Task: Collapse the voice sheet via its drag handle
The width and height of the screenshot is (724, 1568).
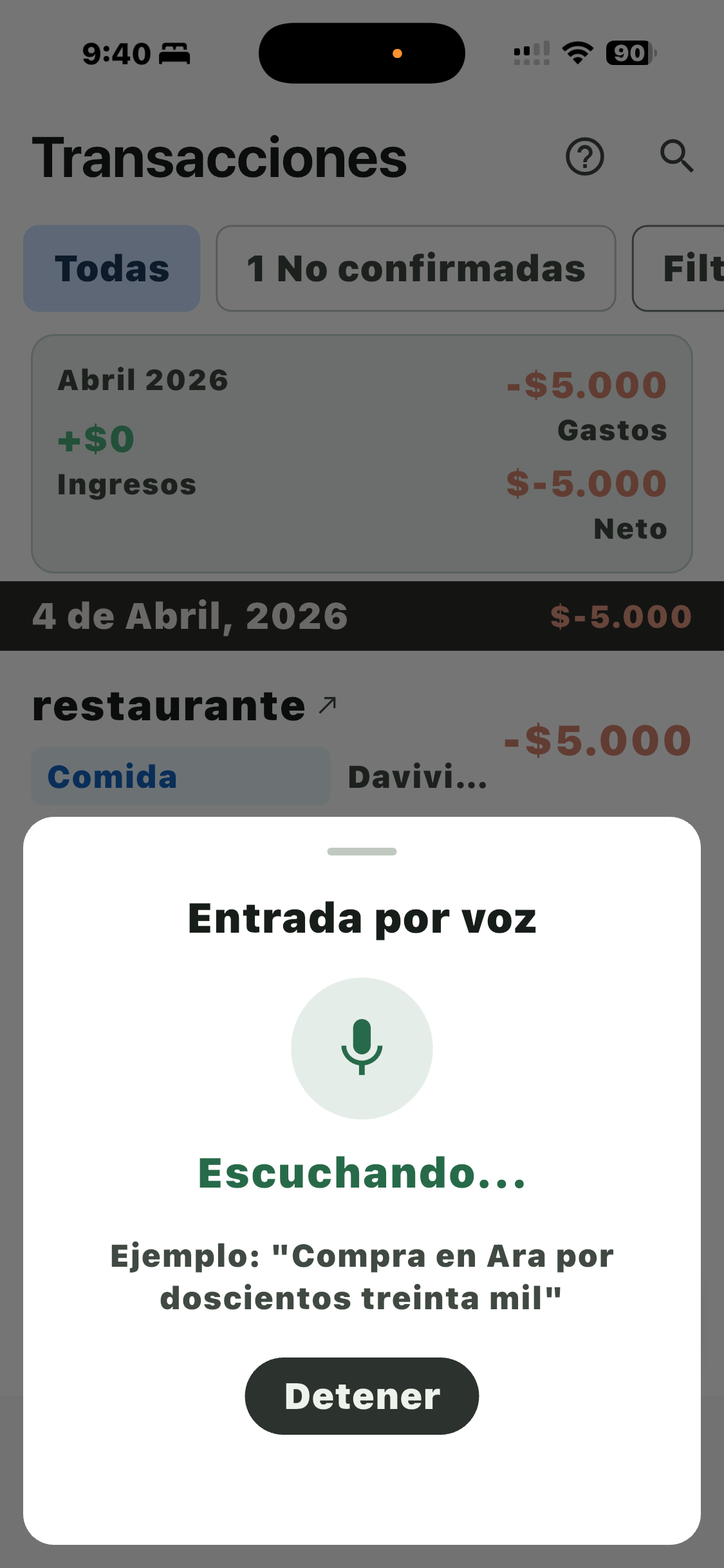Action: pos(362,851)
